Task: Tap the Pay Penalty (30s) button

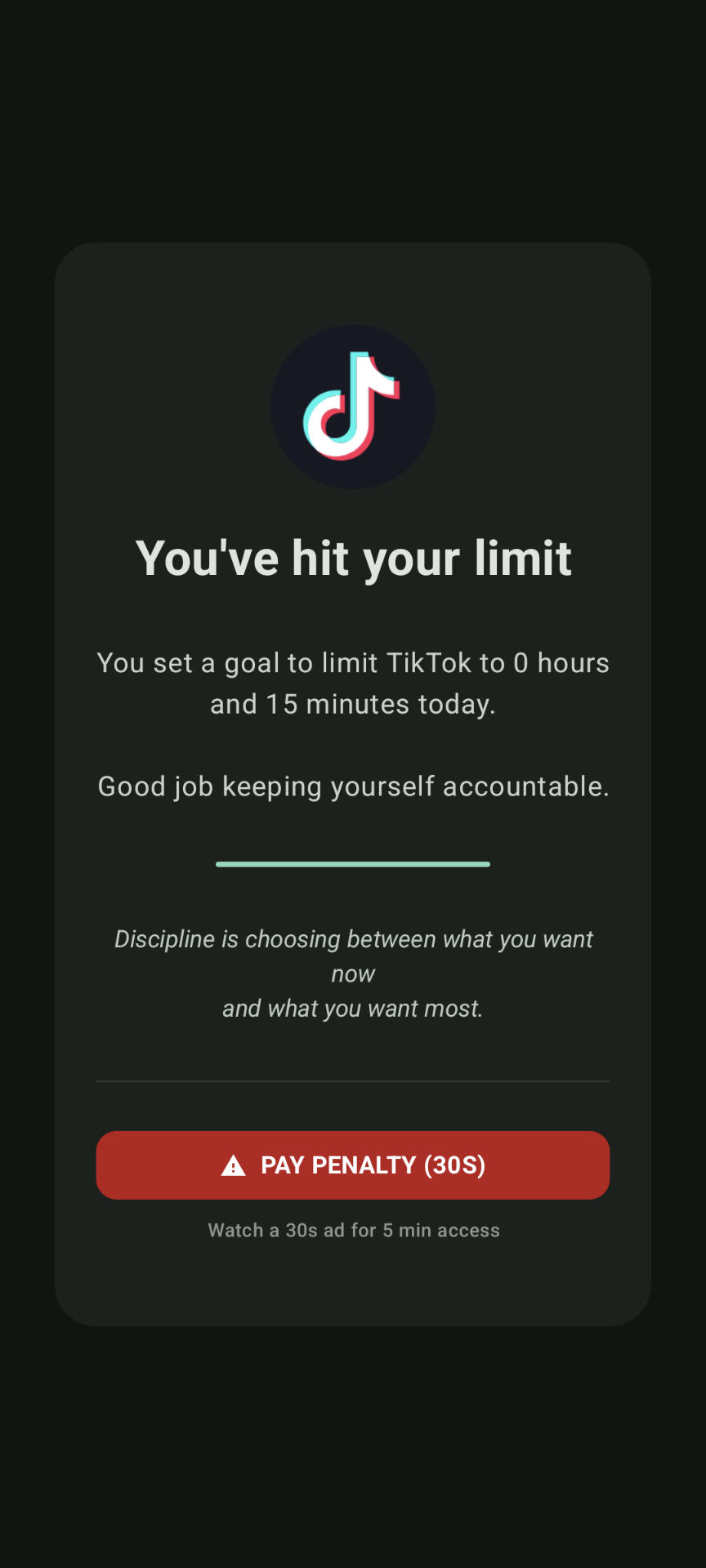Action: click(x=353, y=1165)
